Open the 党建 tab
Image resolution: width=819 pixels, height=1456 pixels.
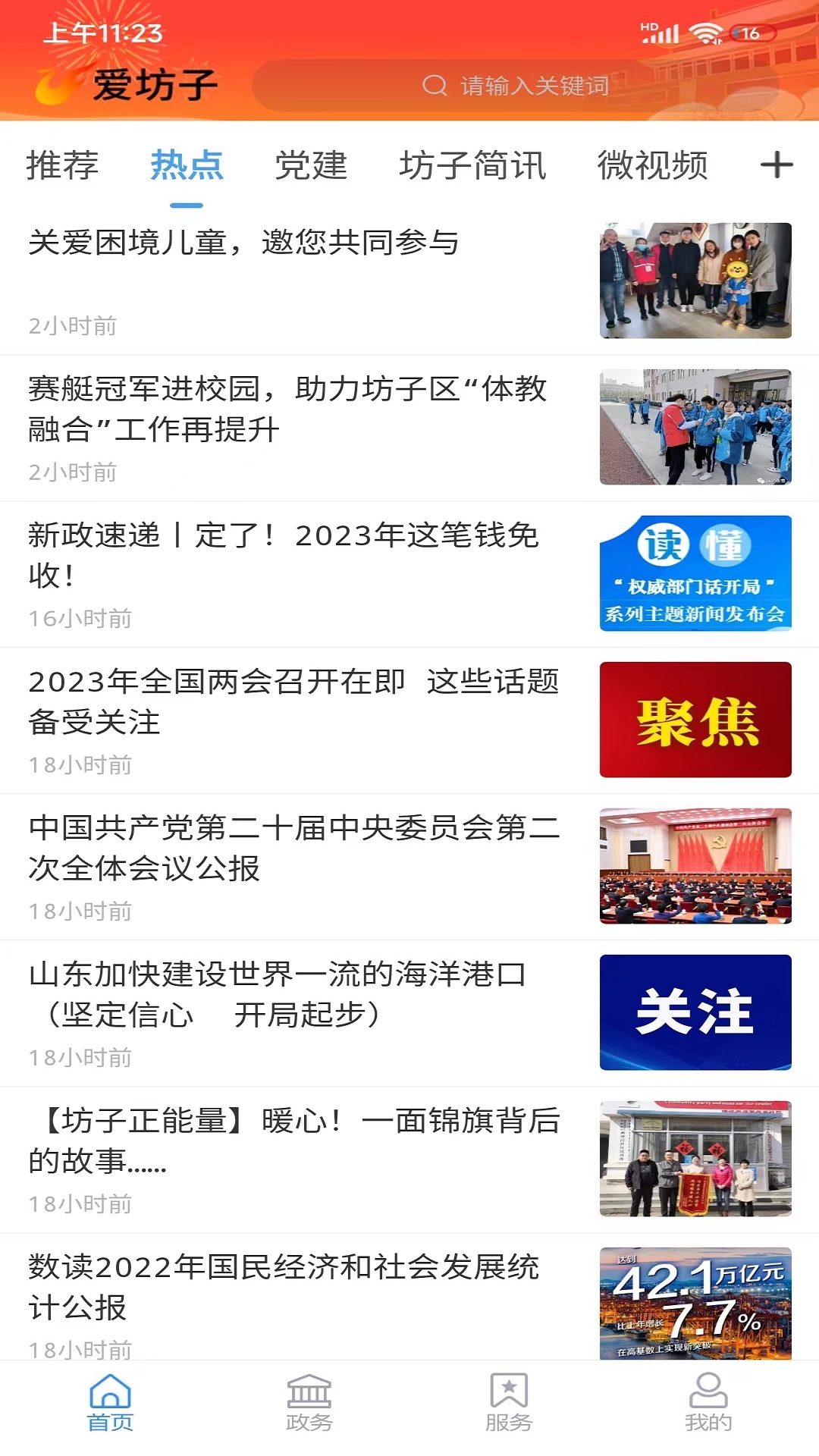[x=311, y=165]
